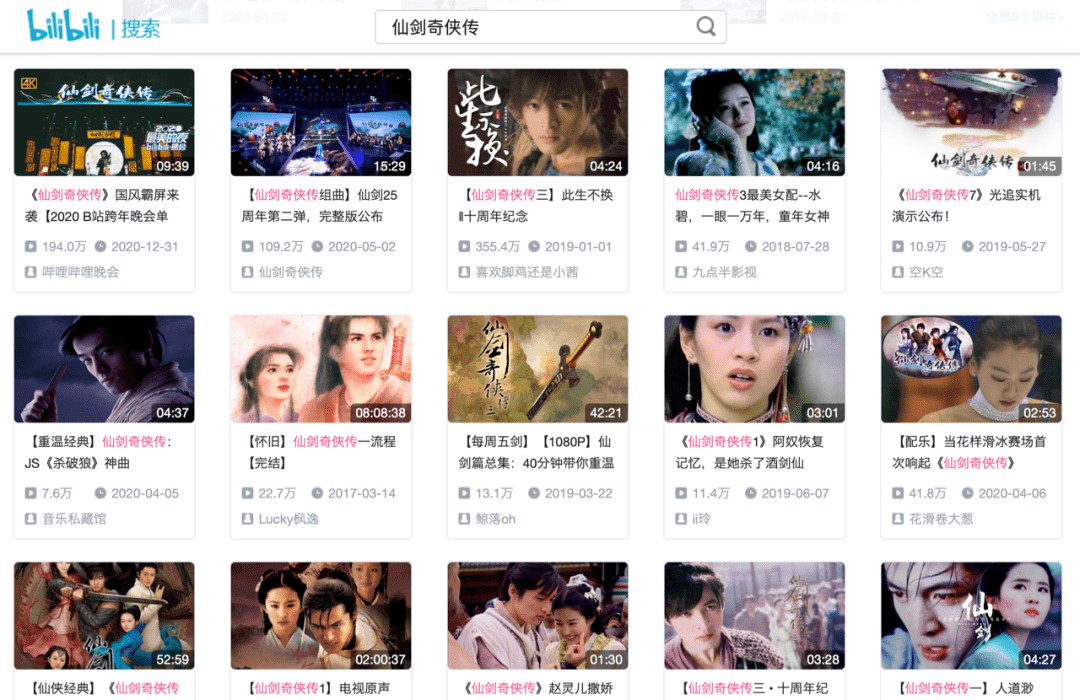Go to the bilibili home logo

click(62, 26)
